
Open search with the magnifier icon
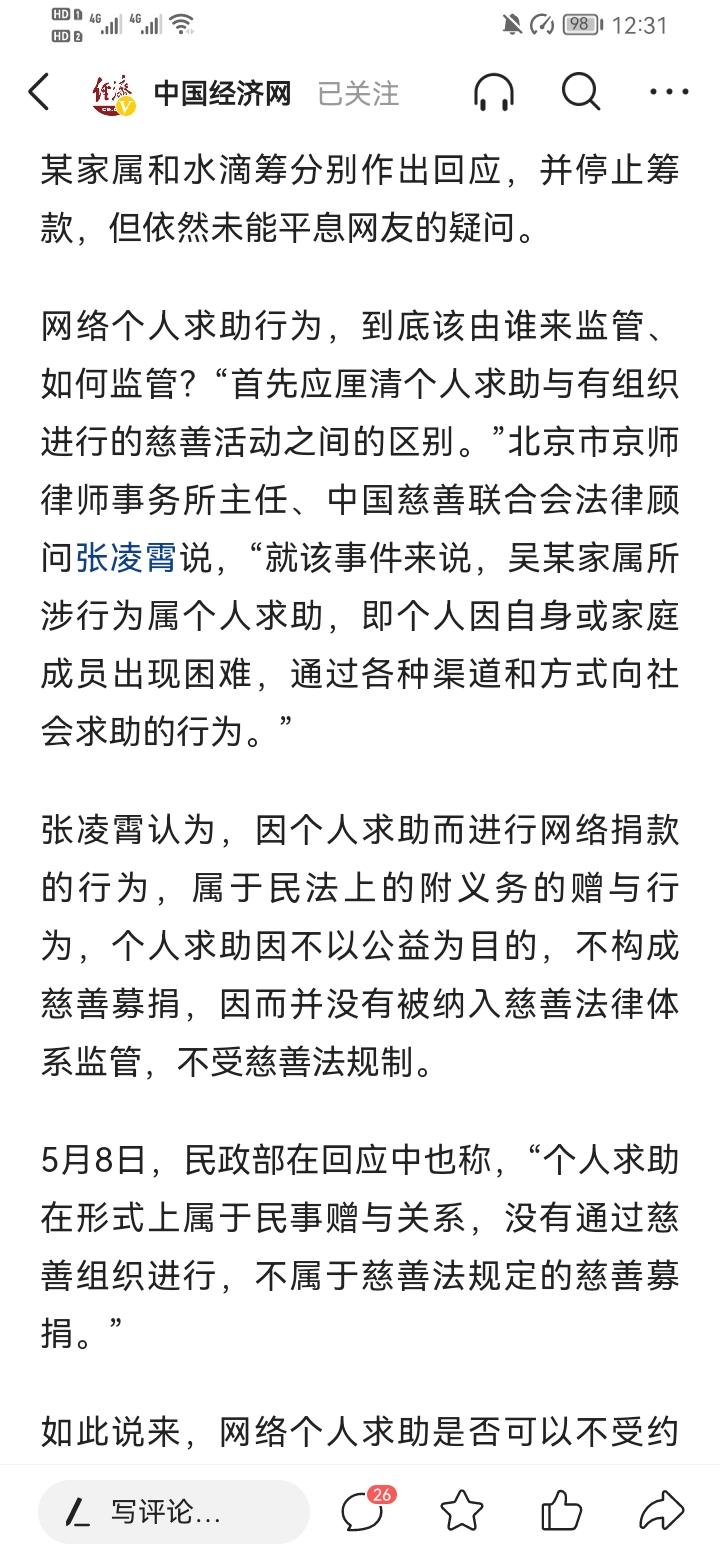pyautogui.click(x=581, y=93)
